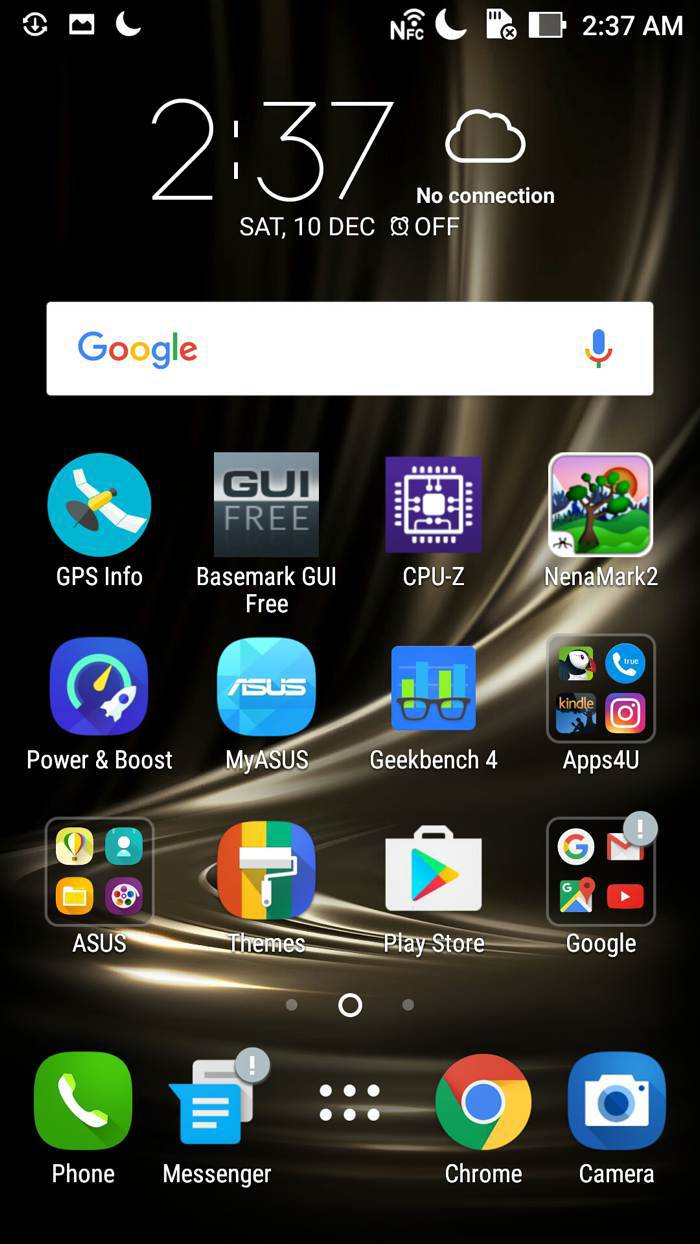Tap the Google search box
The width and height of the screenshot is (700, 1244).
(x=330, y=348)
